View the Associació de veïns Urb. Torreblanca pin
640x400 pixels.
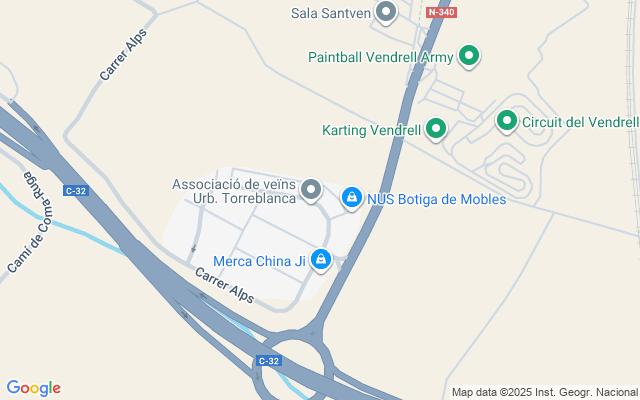tap(312, 188)
